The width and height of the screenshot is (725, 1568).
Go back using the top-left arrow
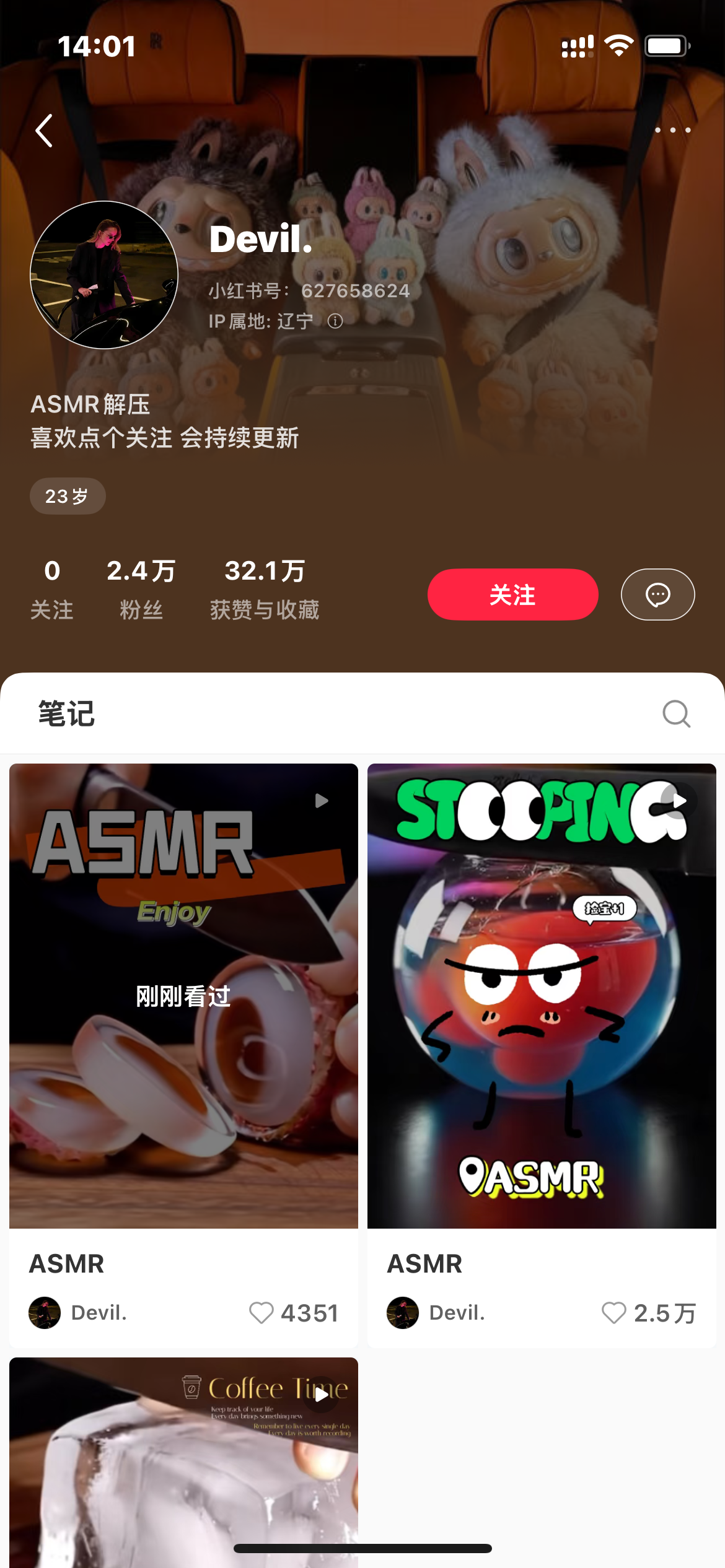[x=44, y=131]
